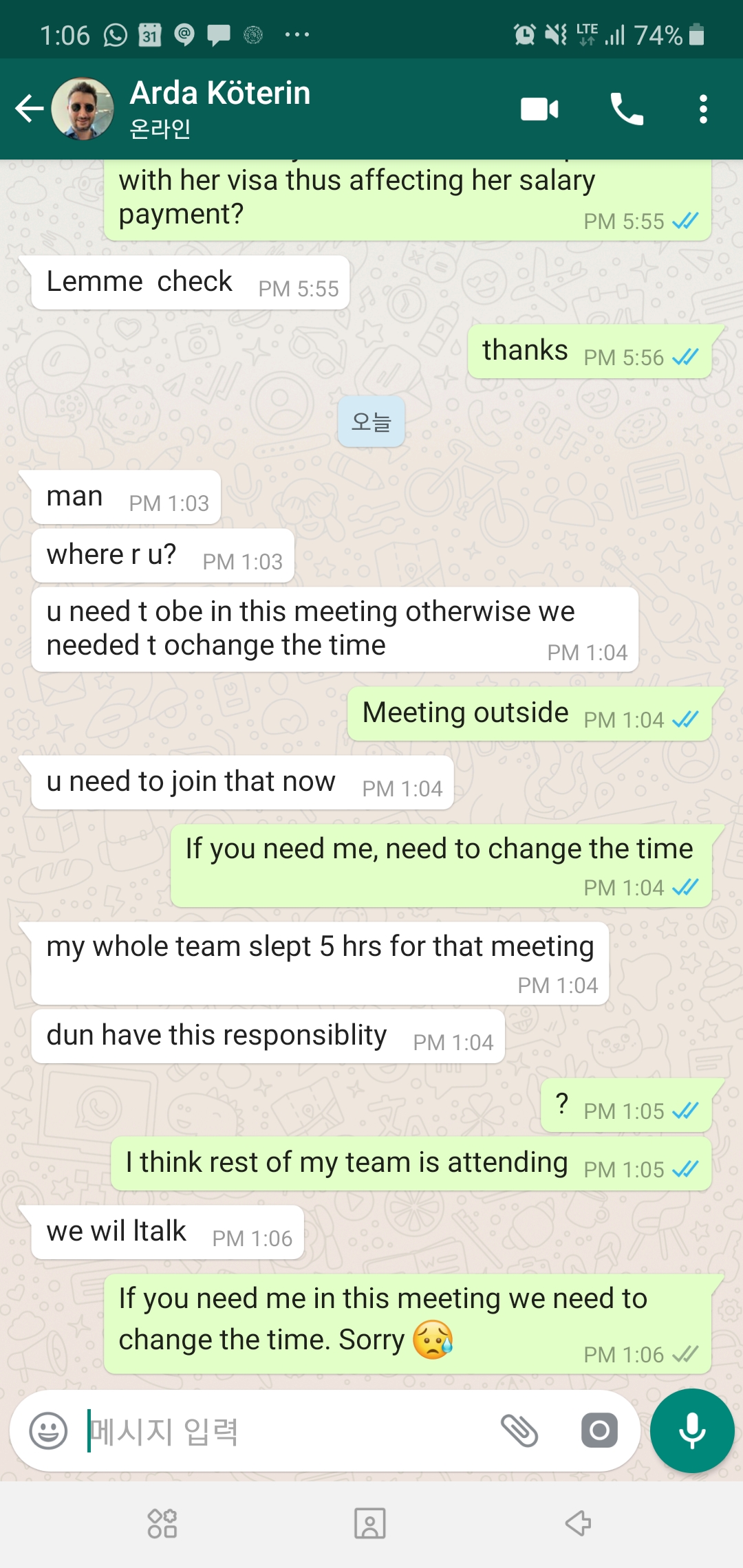This screenshot has height=1568, width=743.
Task: Go back to the chat list
Action: pos(29,109)
